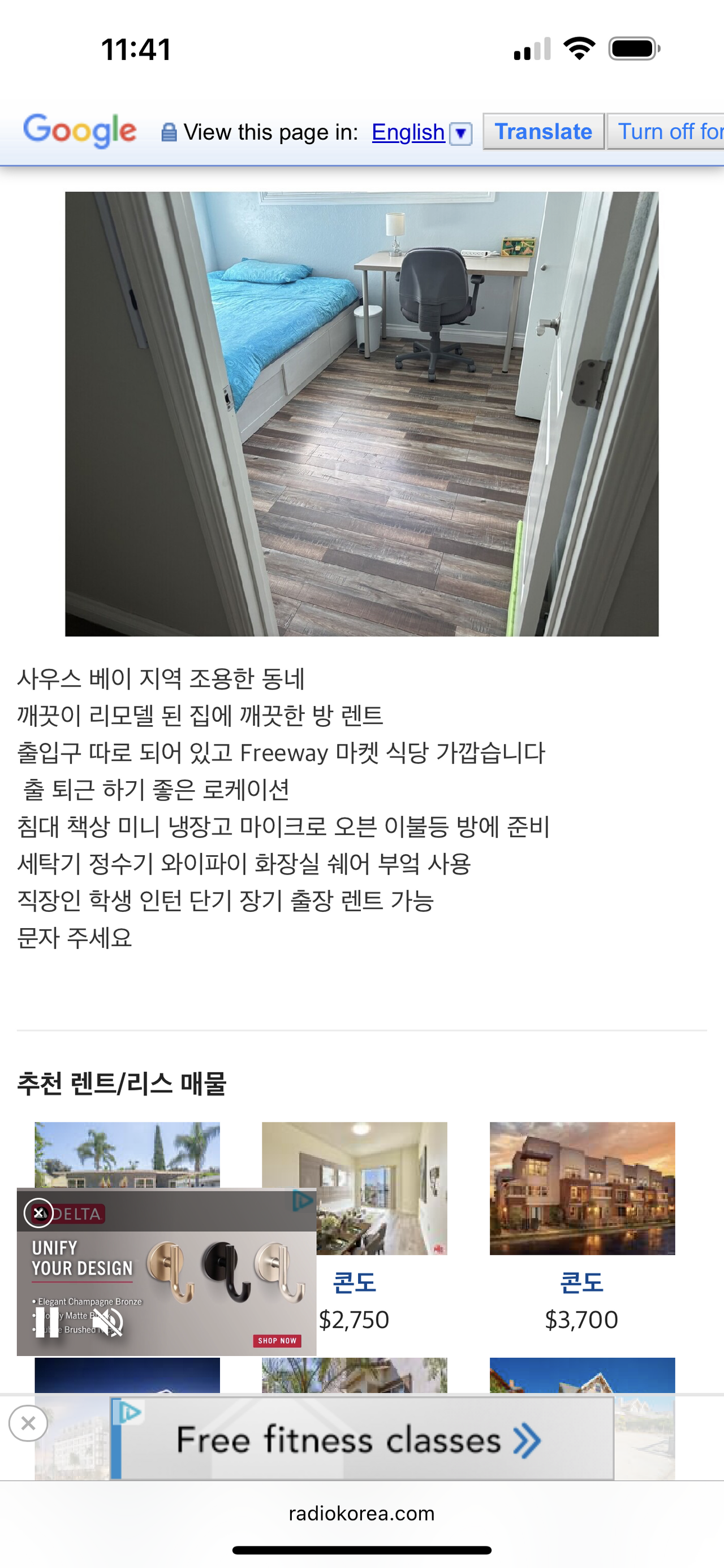Open the English language link
Screen dimensions: 724x1568
(x=408, y=132)
